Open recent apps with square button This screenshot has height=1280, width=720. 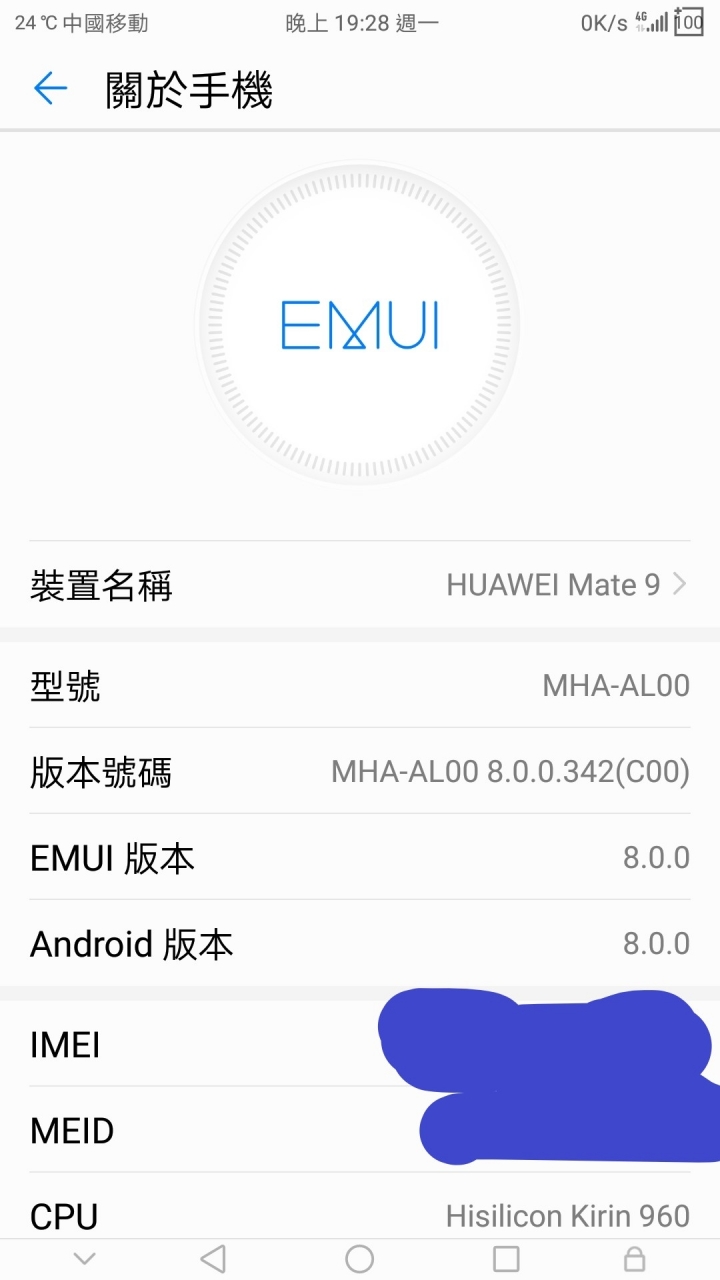[506, 1258]
